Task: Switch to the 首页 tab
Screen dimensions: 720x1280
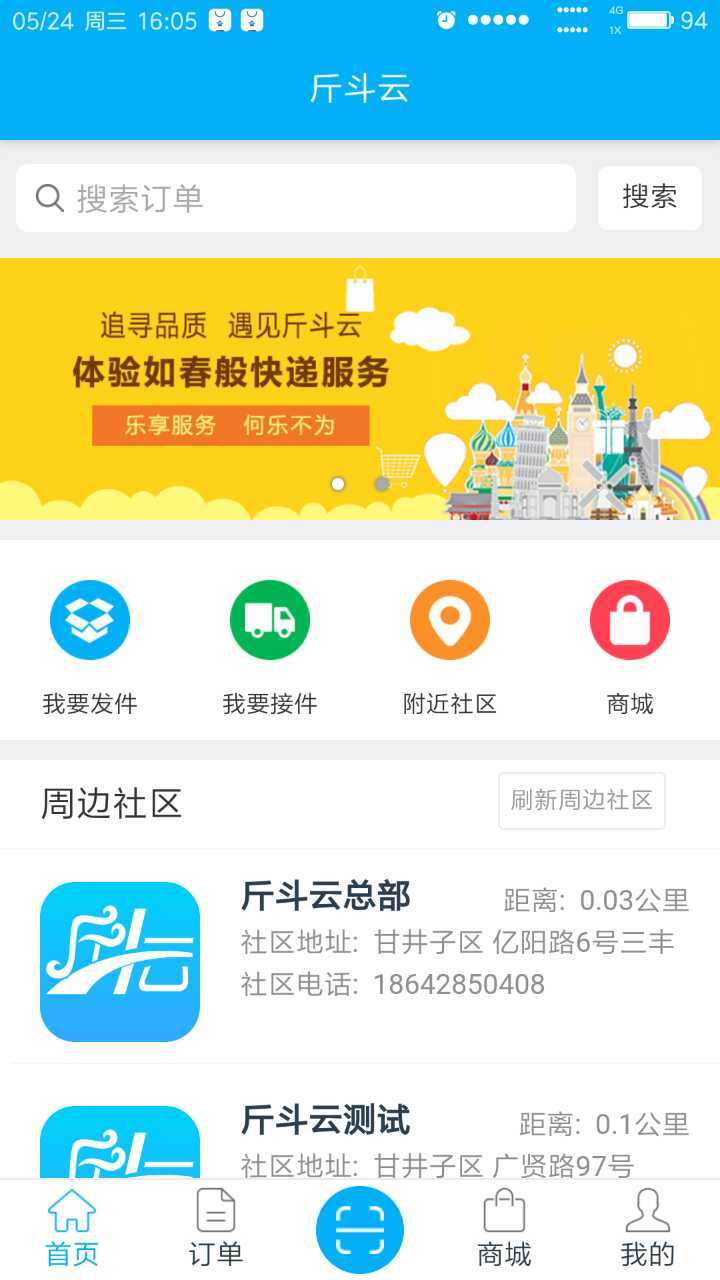Action: [x=72, y=1229]
